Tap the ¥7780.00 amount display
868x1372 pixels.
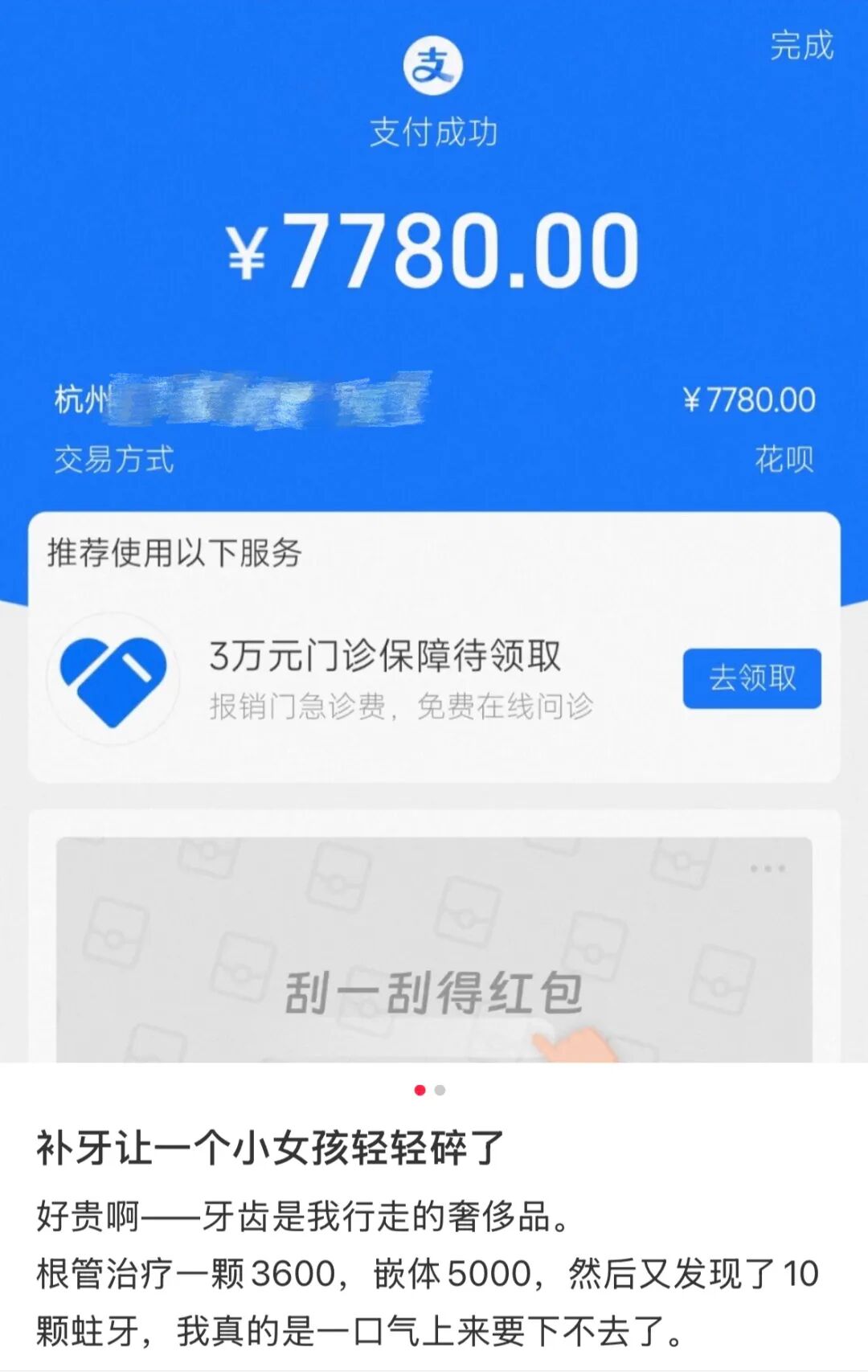tap(434, 249)
